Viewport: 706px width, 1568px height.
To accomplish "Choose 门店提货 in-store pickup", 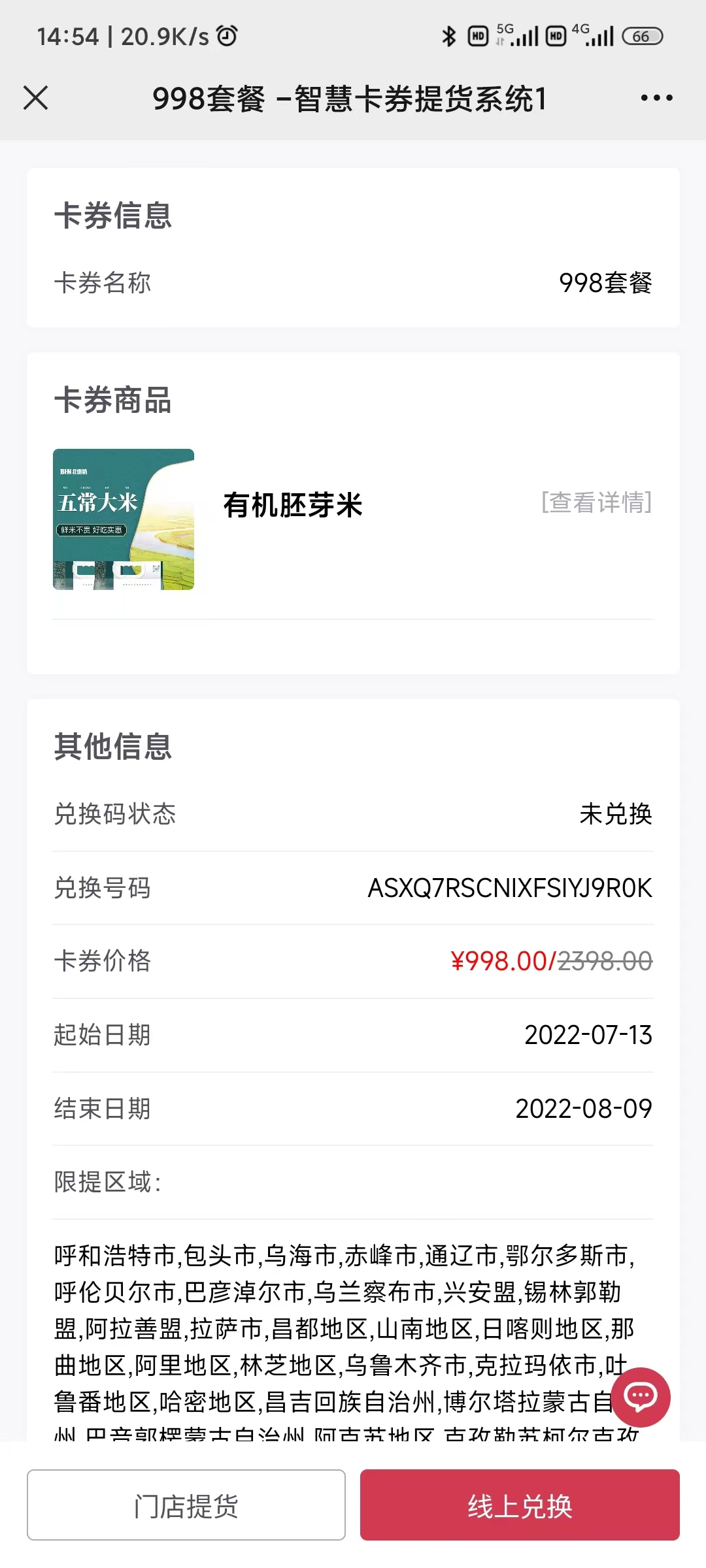I will pyautogui.click(x=186, y=1505).
